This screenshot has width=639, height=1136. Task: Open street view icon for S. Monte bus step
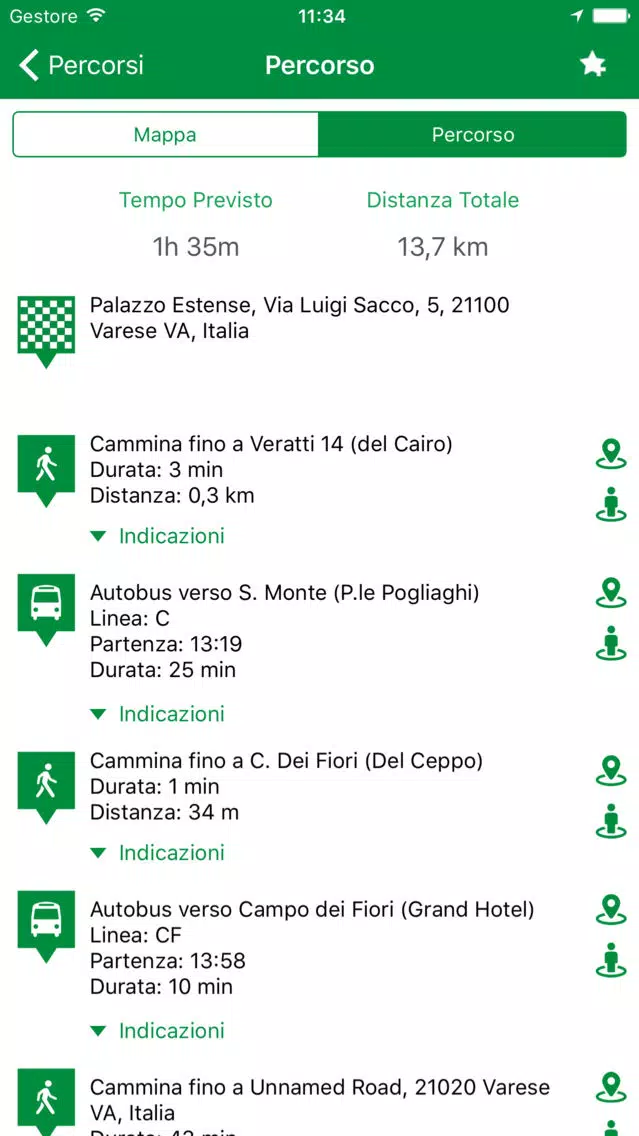[x=611, y=643]
